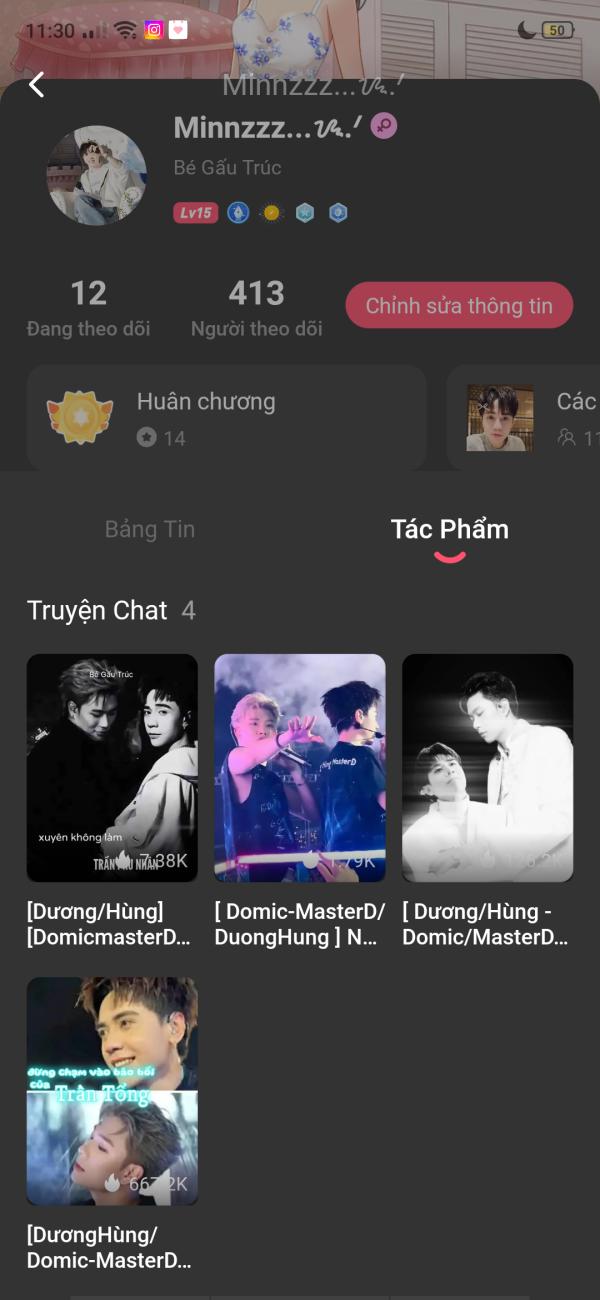
Task: Switch to the Bảng Tin tab
Action: 150,529
